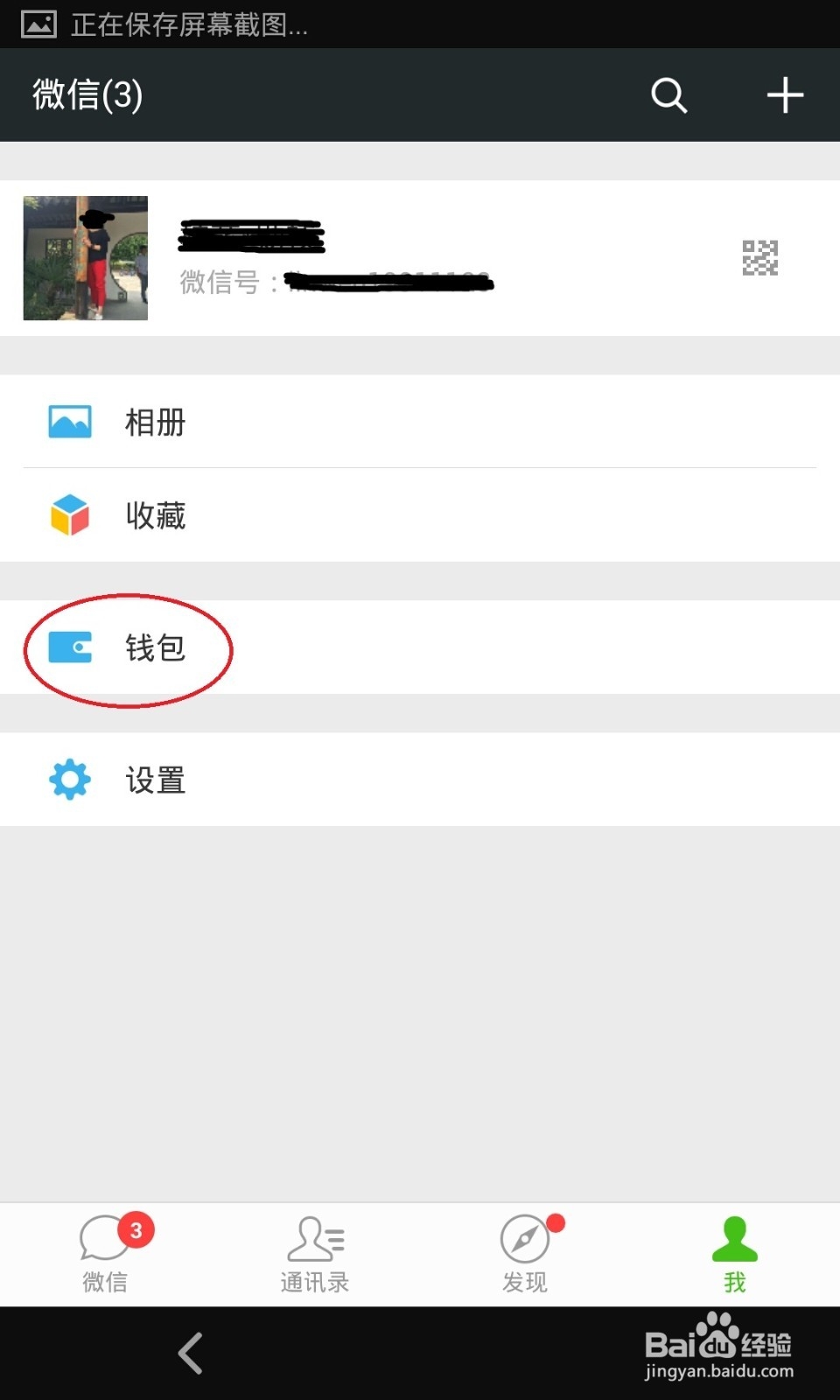
Task: Select the 相册 photo album icon
Action: pos(70,422)
